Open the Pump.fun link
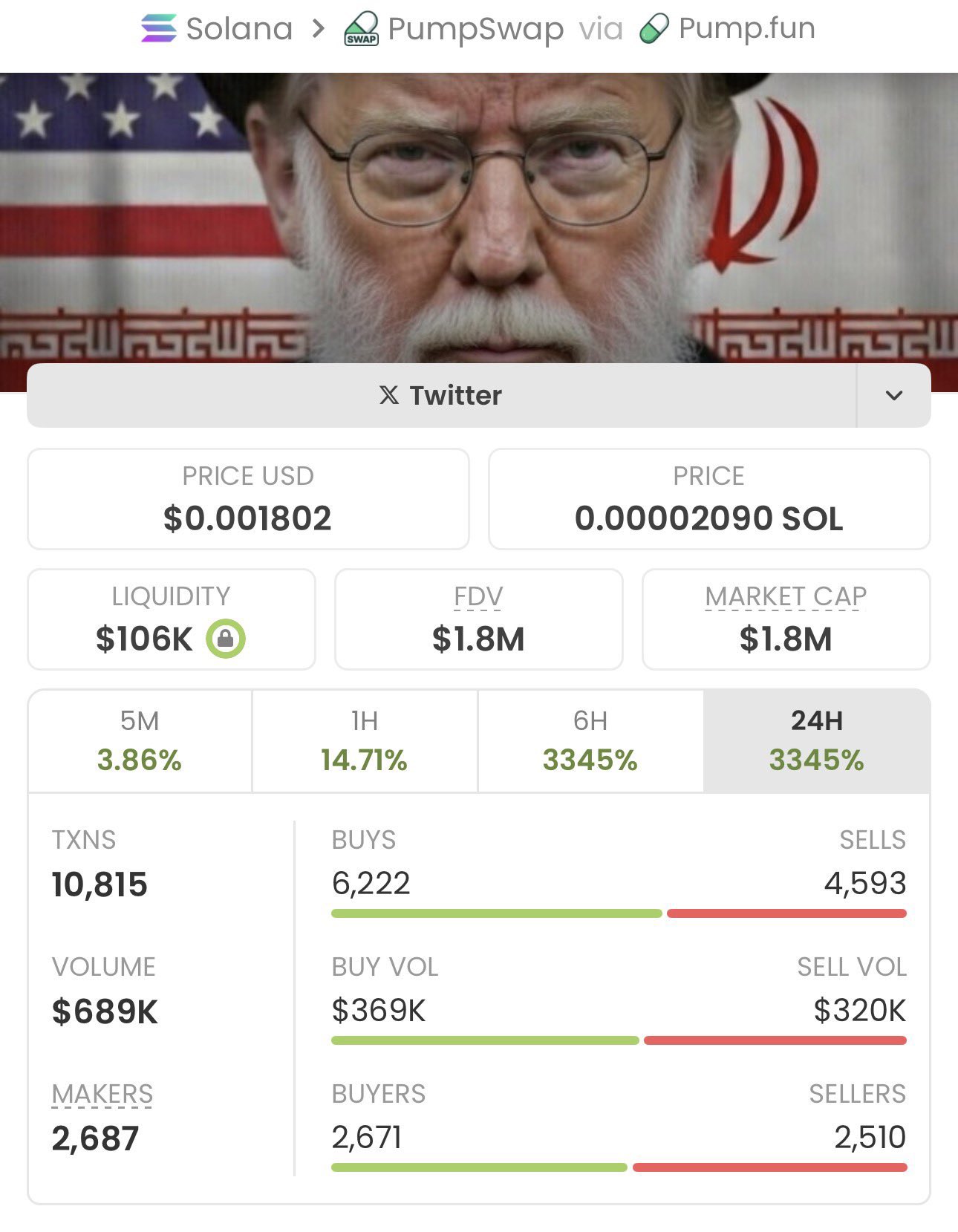Image resolution: width=958 pixels, height=1232 pixels. coord(728,29)
